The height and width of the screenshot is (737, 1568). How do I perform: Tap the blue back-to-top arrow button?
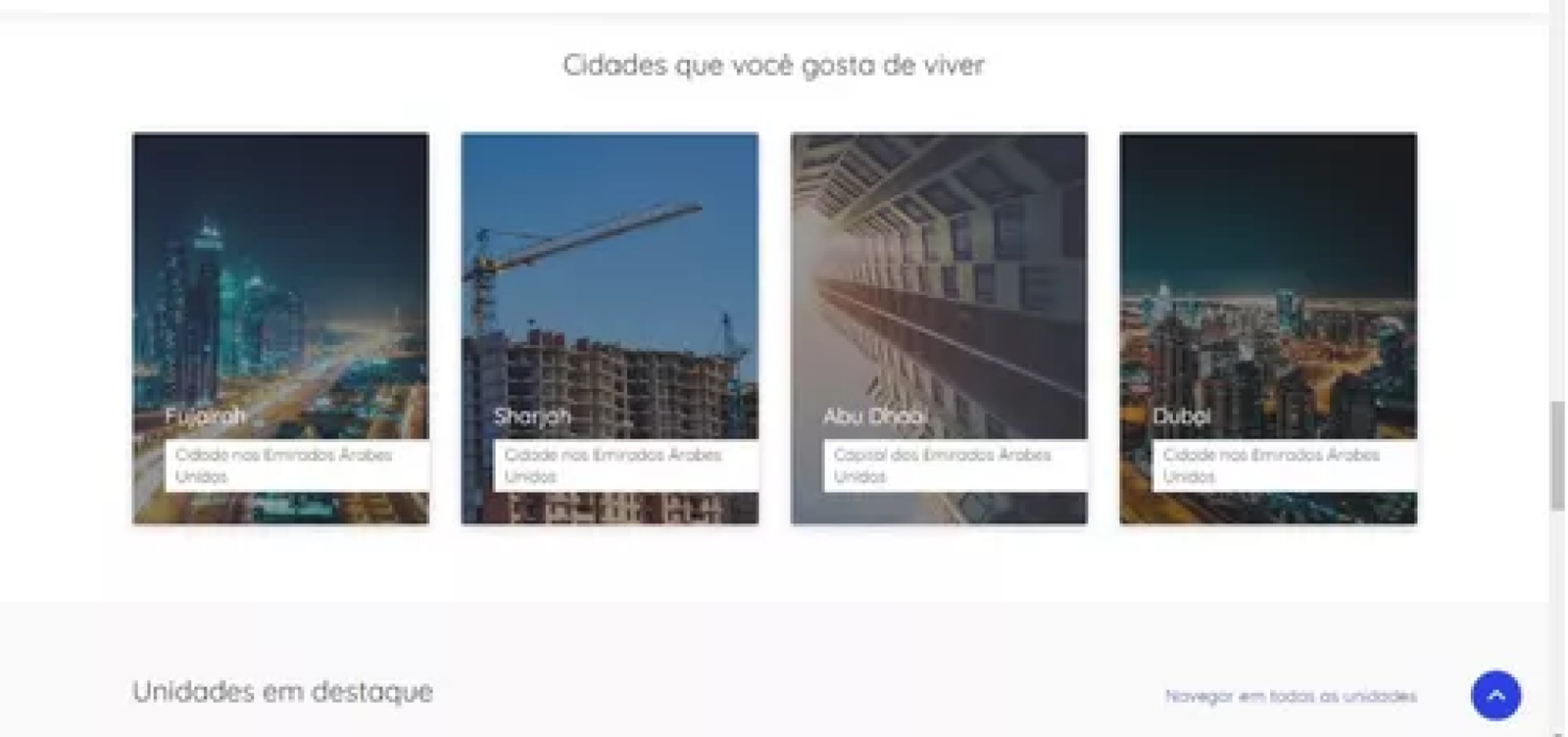pos(1495,695)
